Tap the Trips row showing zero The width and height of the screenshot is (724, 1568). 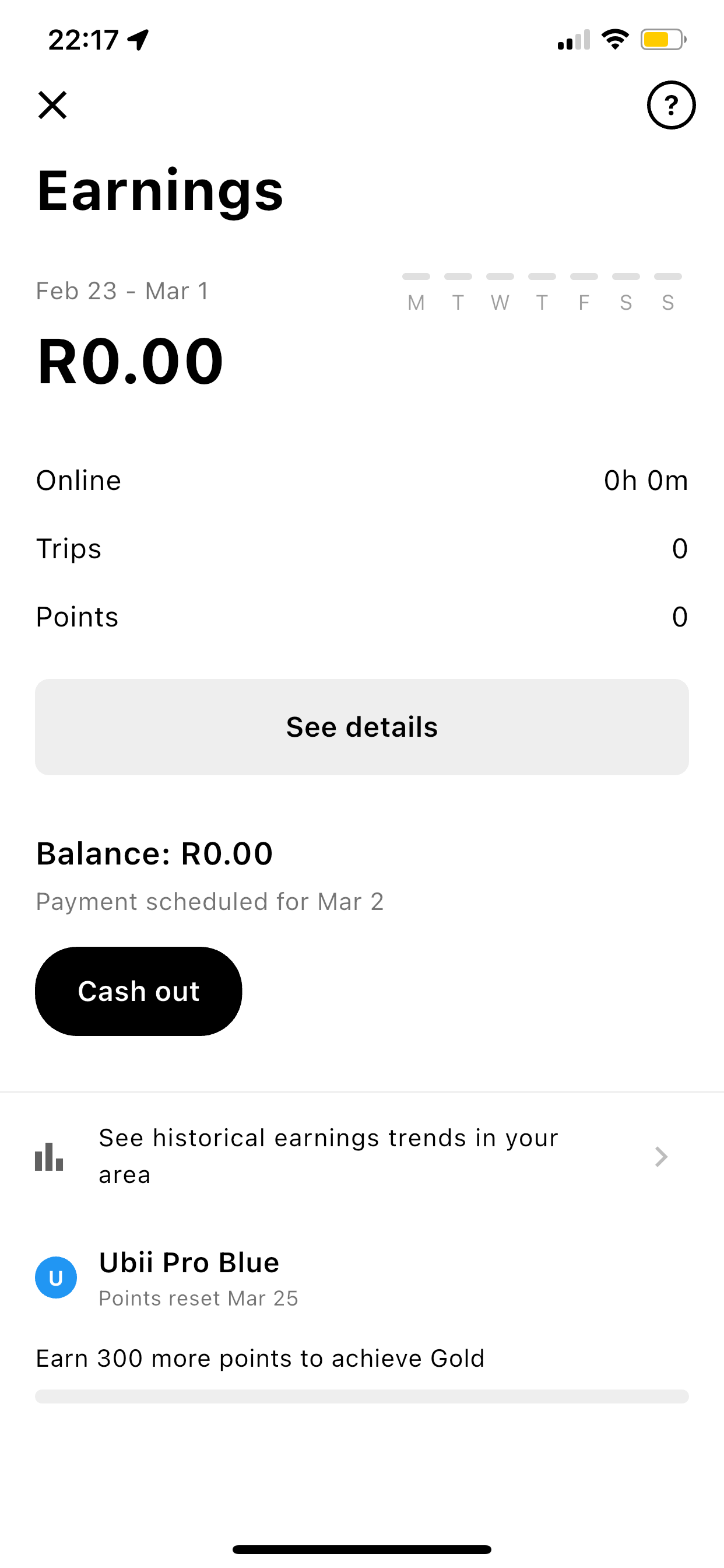click(x=362, y=548)
